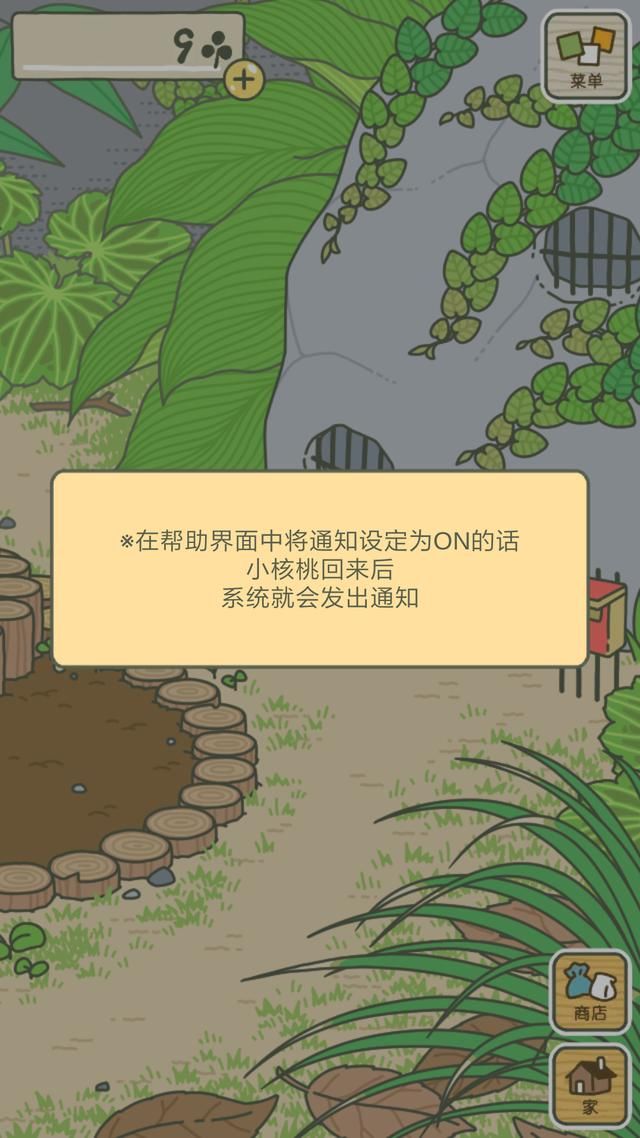This screenshot has width=640, height=1138.
Task: Go to the 家 home screen
Action: tap(590, 1086)
